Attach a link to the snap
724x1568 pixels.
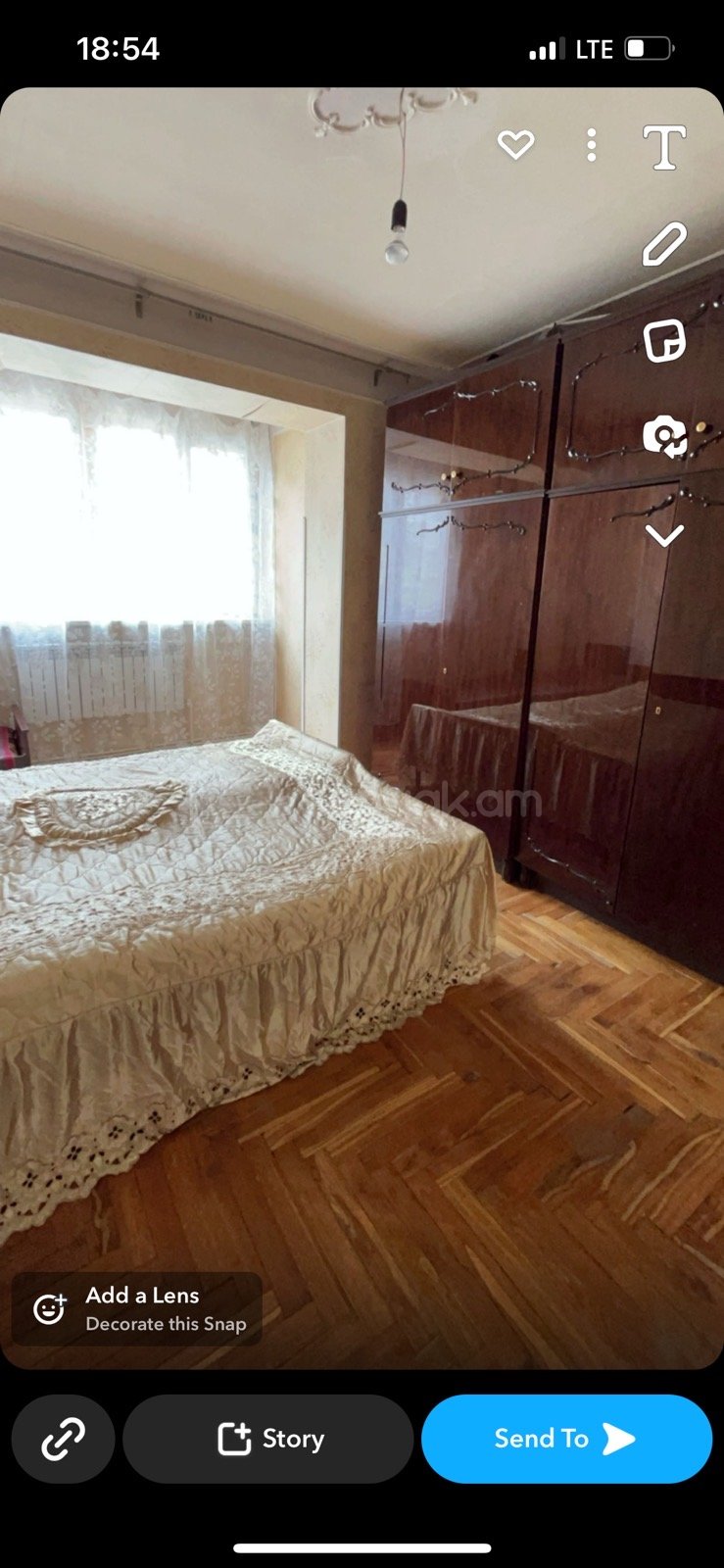pyautogui.click(x=63, y=1439)
